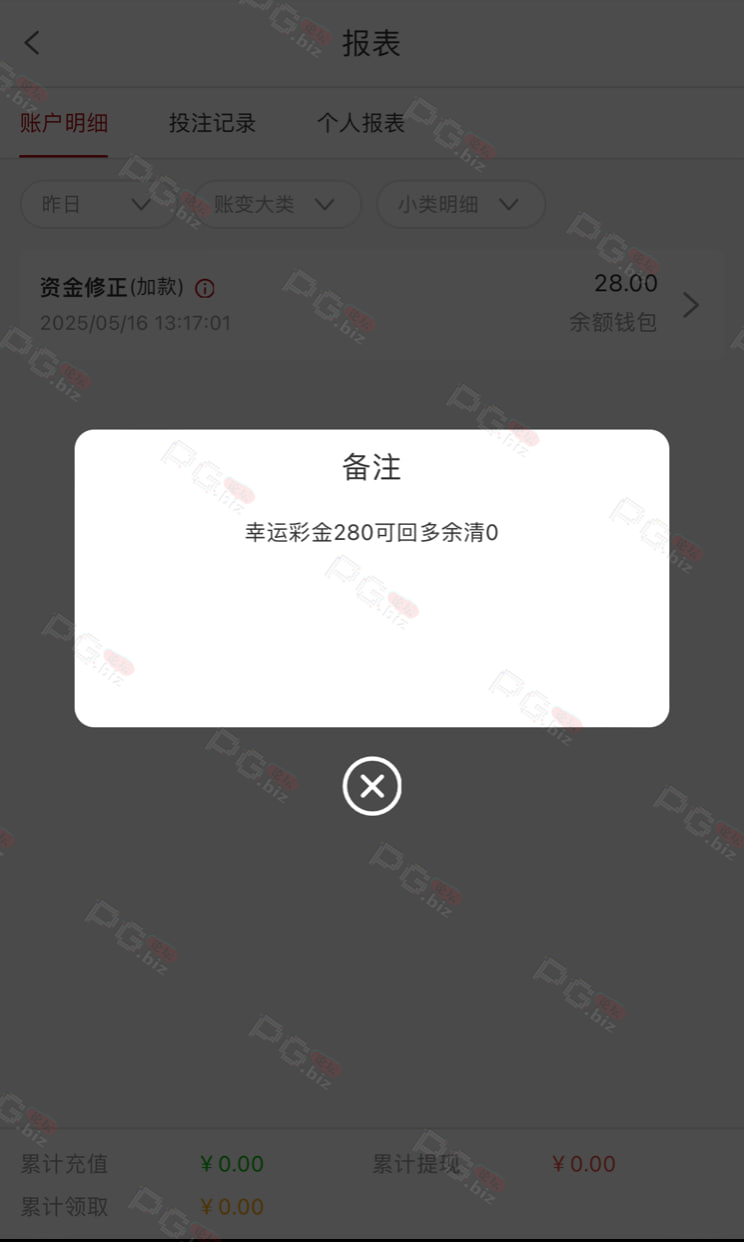
Task: Tap the info icon beside 资金修正(加款)
Action: tap(205, 289)
